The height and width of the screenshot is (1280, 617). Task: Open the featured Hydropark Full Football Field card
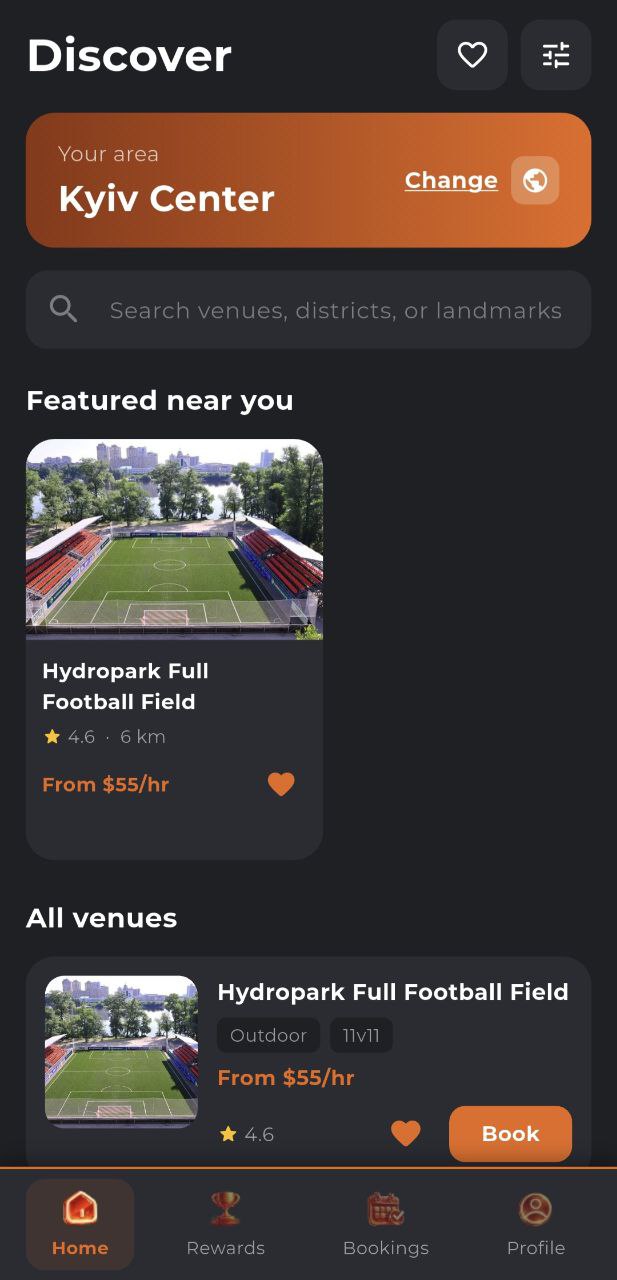pos(174,600)
